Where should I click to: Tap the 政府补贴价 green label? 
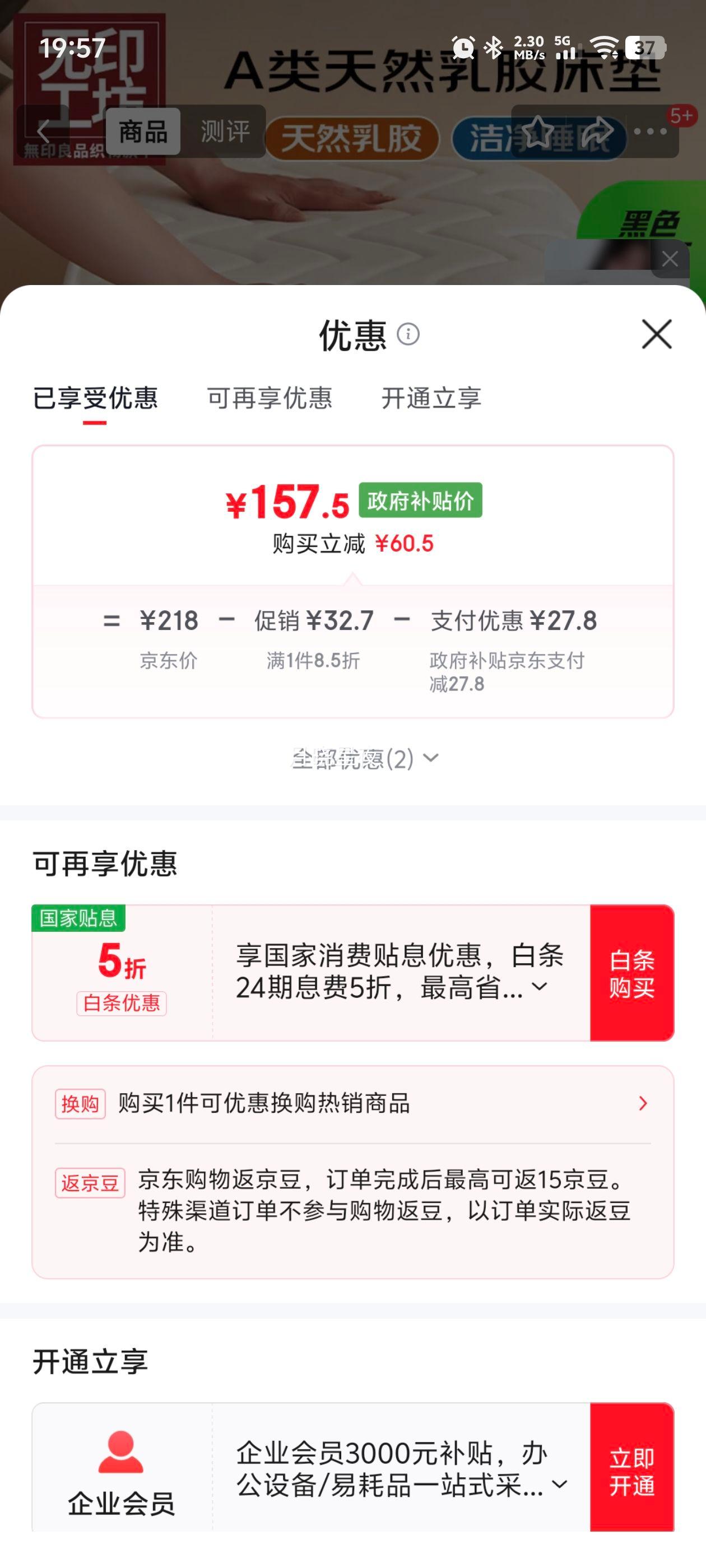(420, 500)
